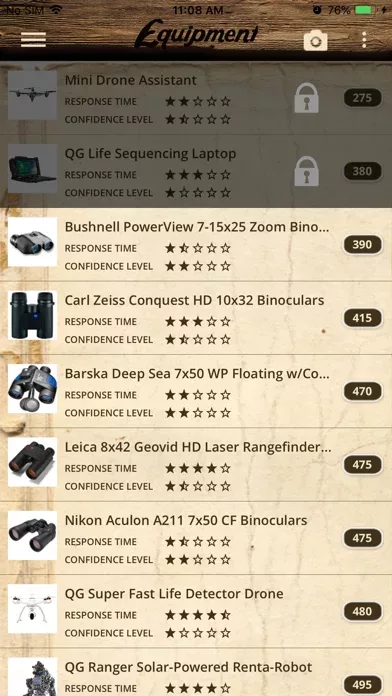This screenshot has height=696, width=392.
Task: Open the three-dot overflow menu
Action: (x=364, y=40)
